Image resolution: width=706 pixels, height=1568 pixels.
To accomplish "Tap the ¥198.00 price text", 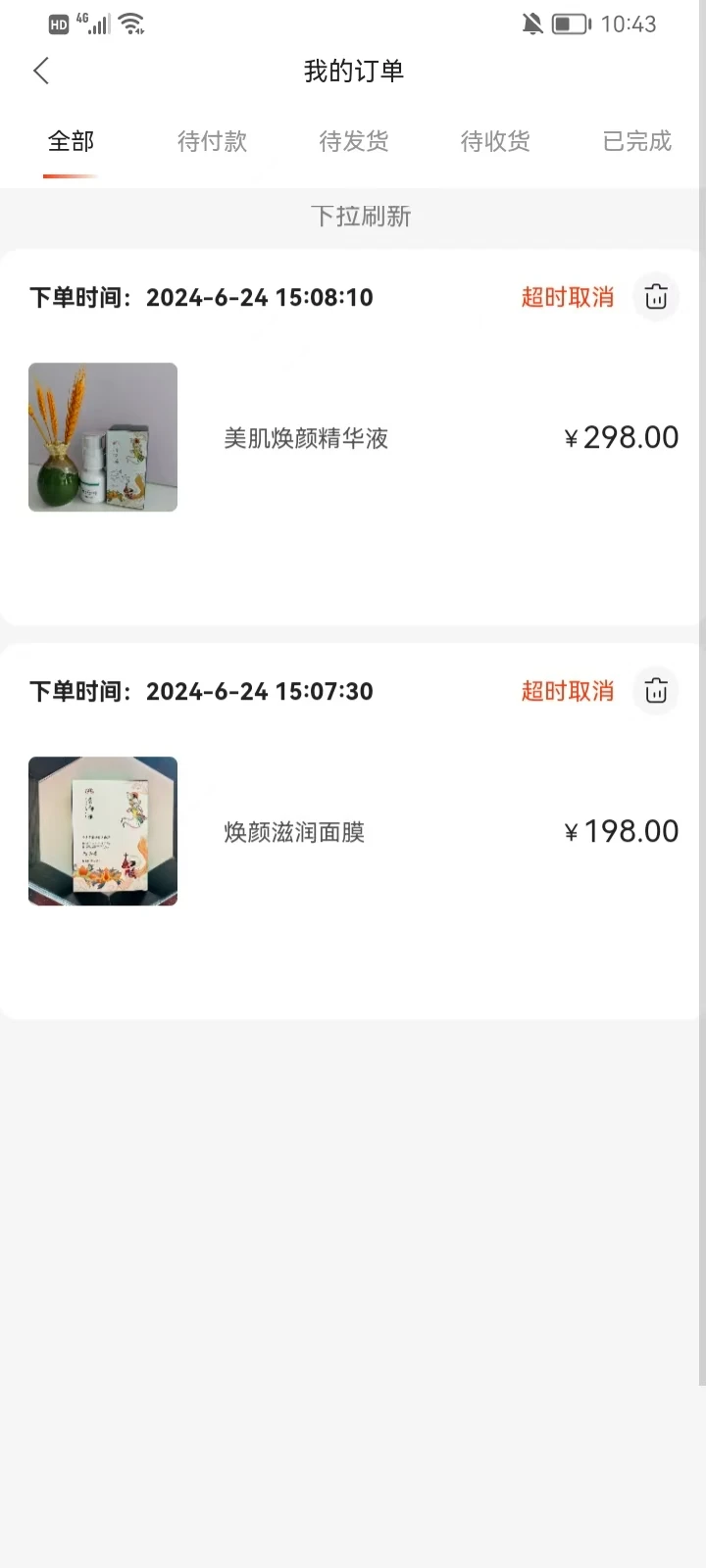I will pos(622,830).
